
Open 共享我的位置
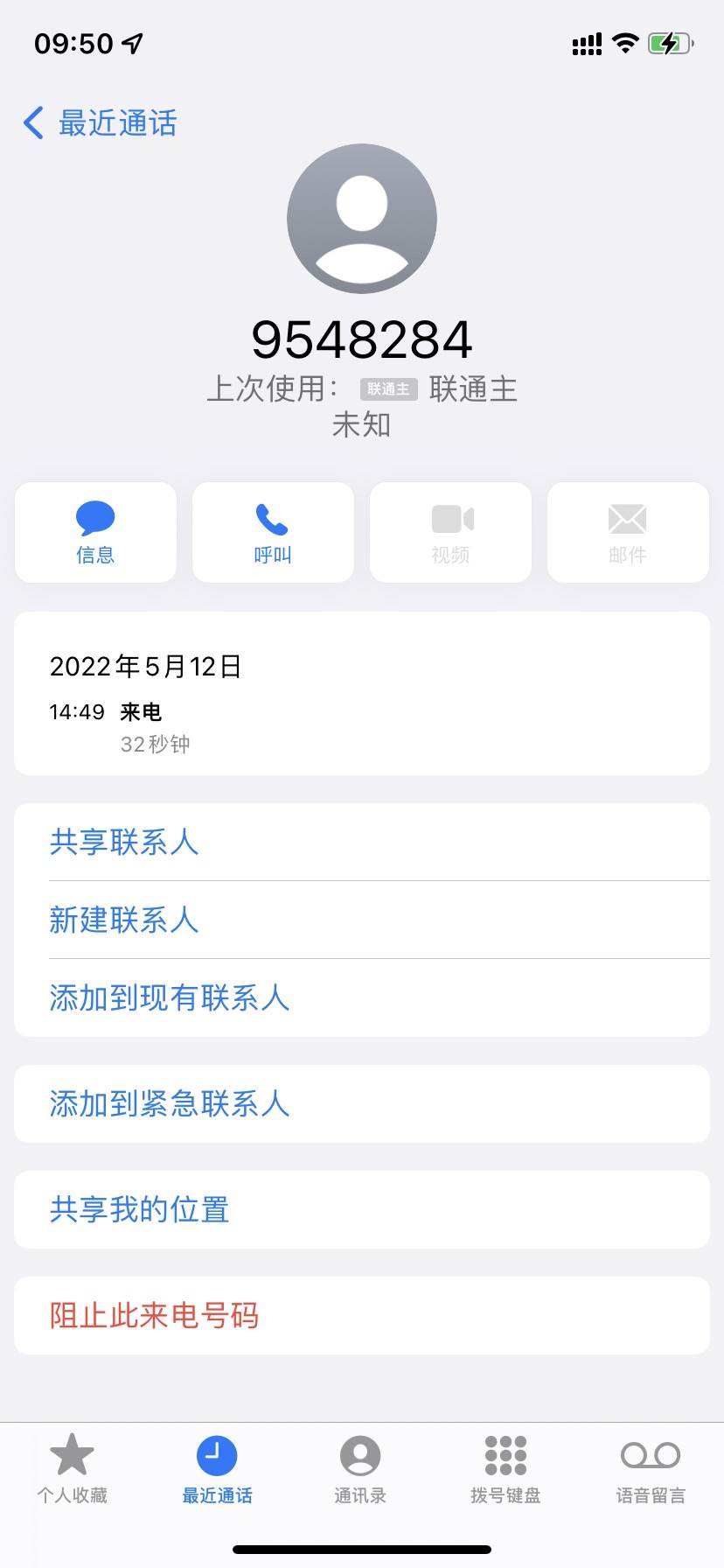[362, 1209]
